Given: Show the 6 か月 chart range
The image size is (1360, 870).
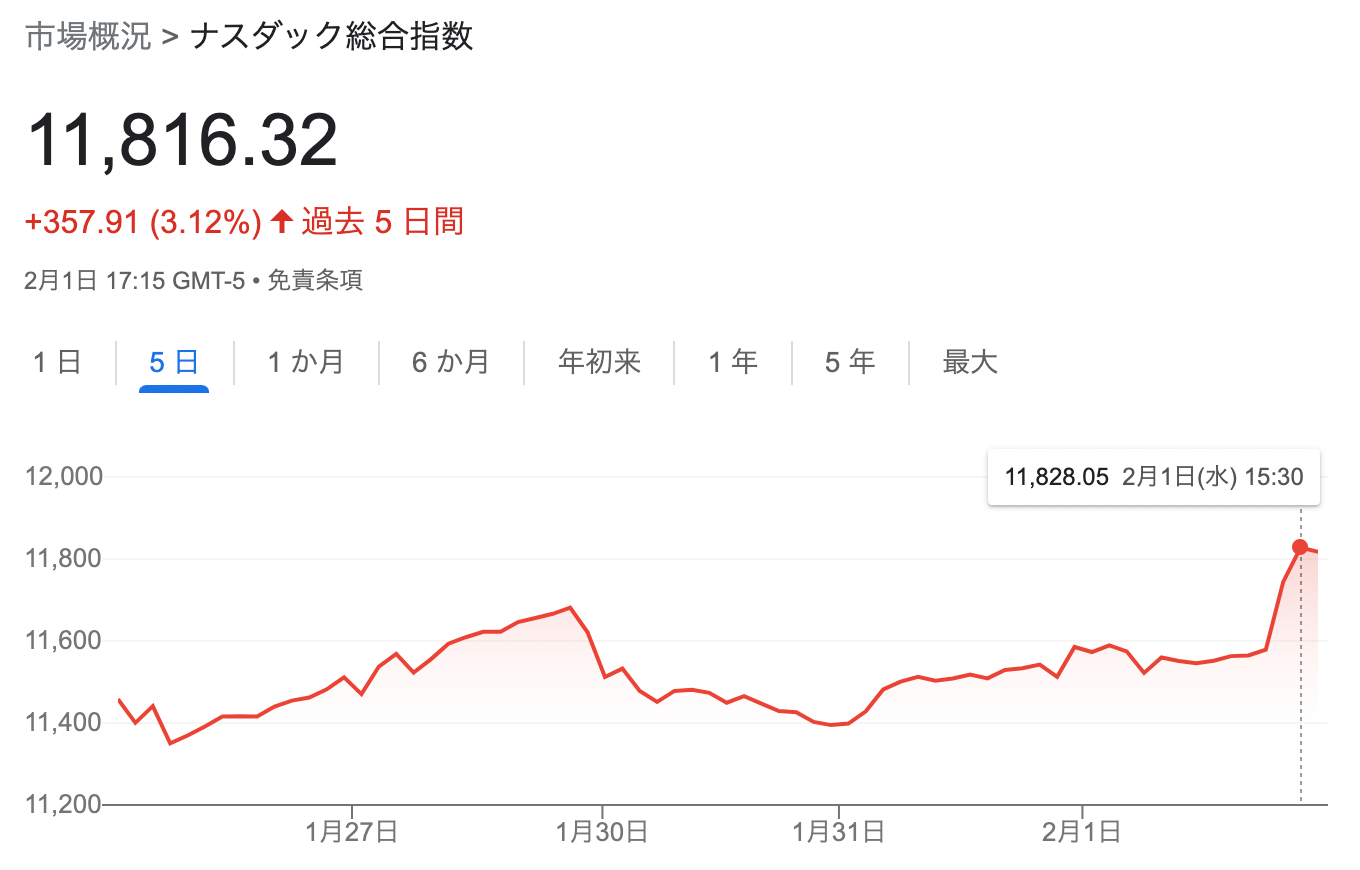Looking at the screenshot, I should pyautogui.click(x=451, y=362).
